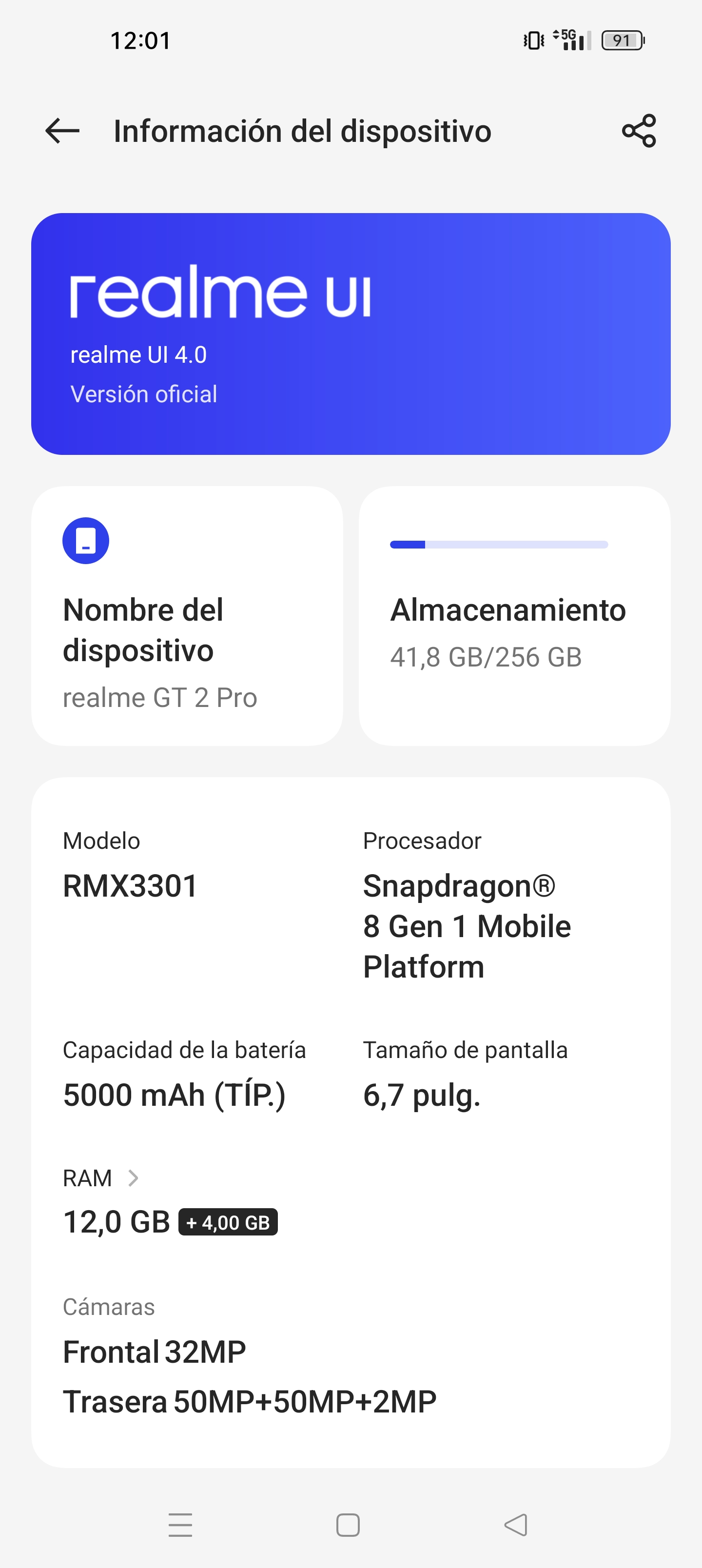Open the Almacenamiento storage card
The height and width of the screenshot is (1568, 702).
[514, 615]
